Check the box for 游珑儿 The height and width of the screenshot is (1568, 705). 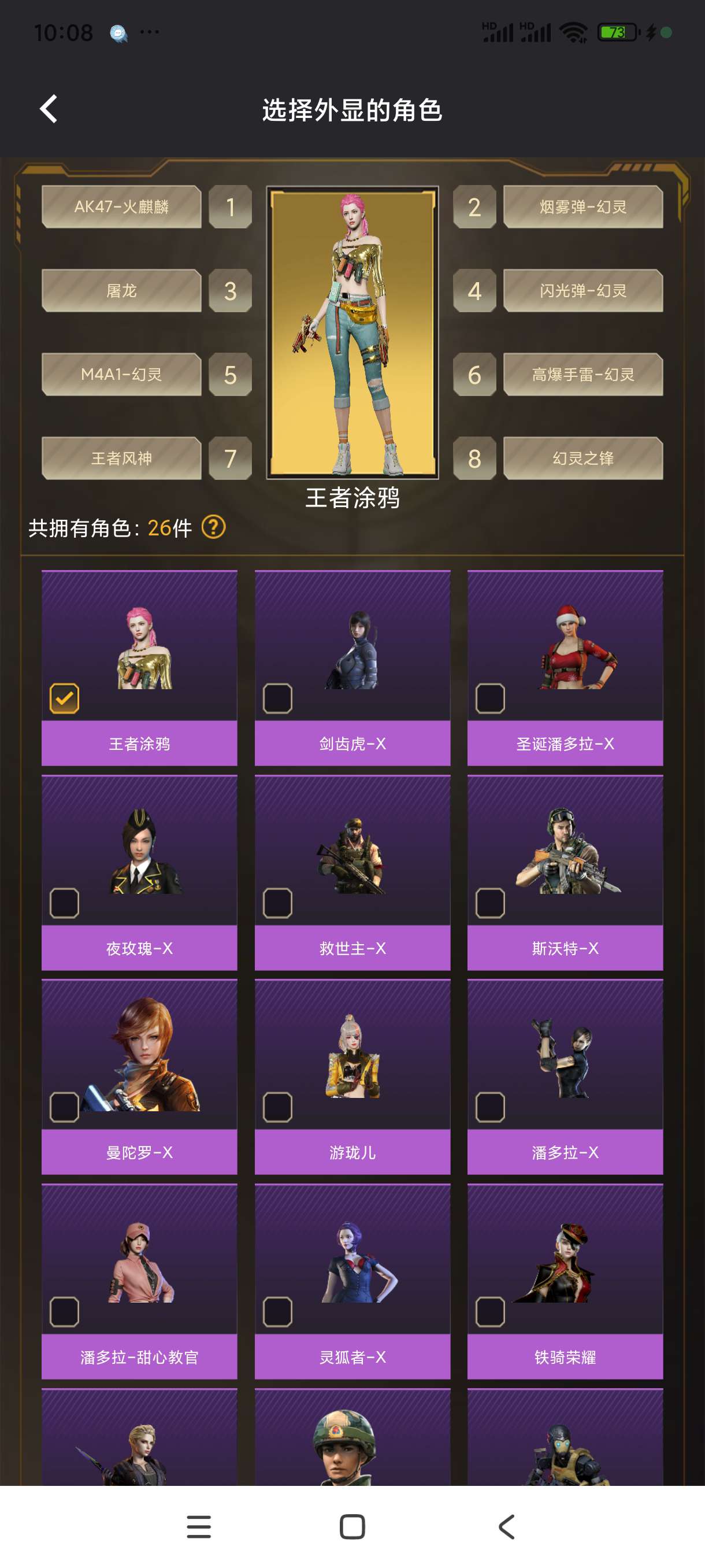pyautogui.click(x=277, y=1107)
